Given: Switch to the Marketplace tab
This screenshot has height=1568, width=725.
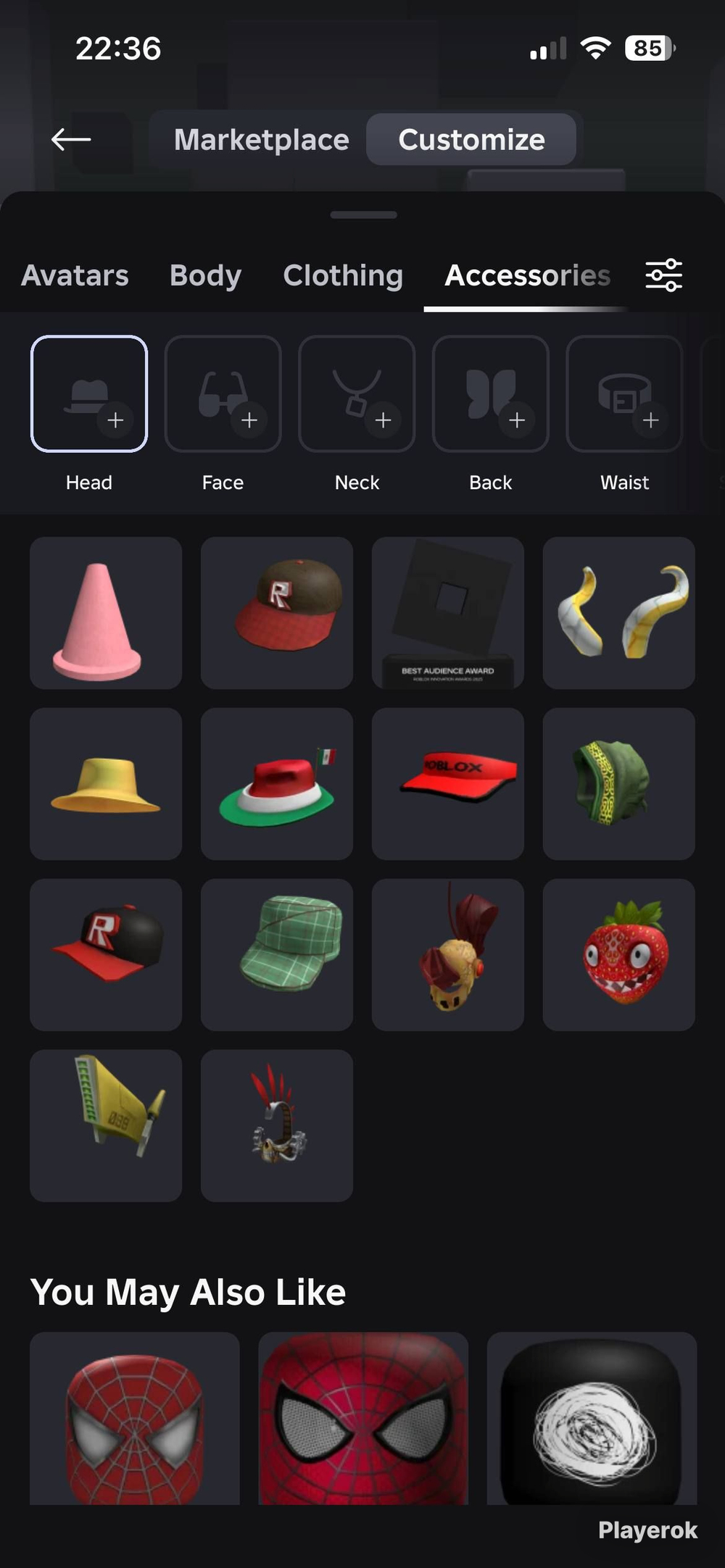Looking at the screenshot, I should [x=261, y=139].
